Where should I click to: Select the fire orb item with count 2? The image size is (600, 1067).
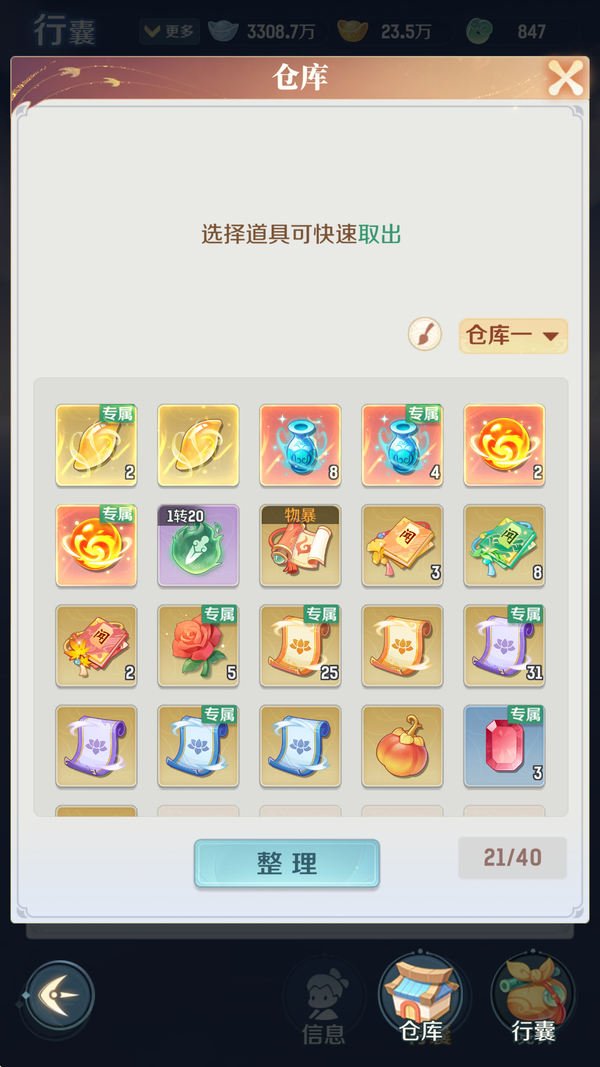coord(504,444)
